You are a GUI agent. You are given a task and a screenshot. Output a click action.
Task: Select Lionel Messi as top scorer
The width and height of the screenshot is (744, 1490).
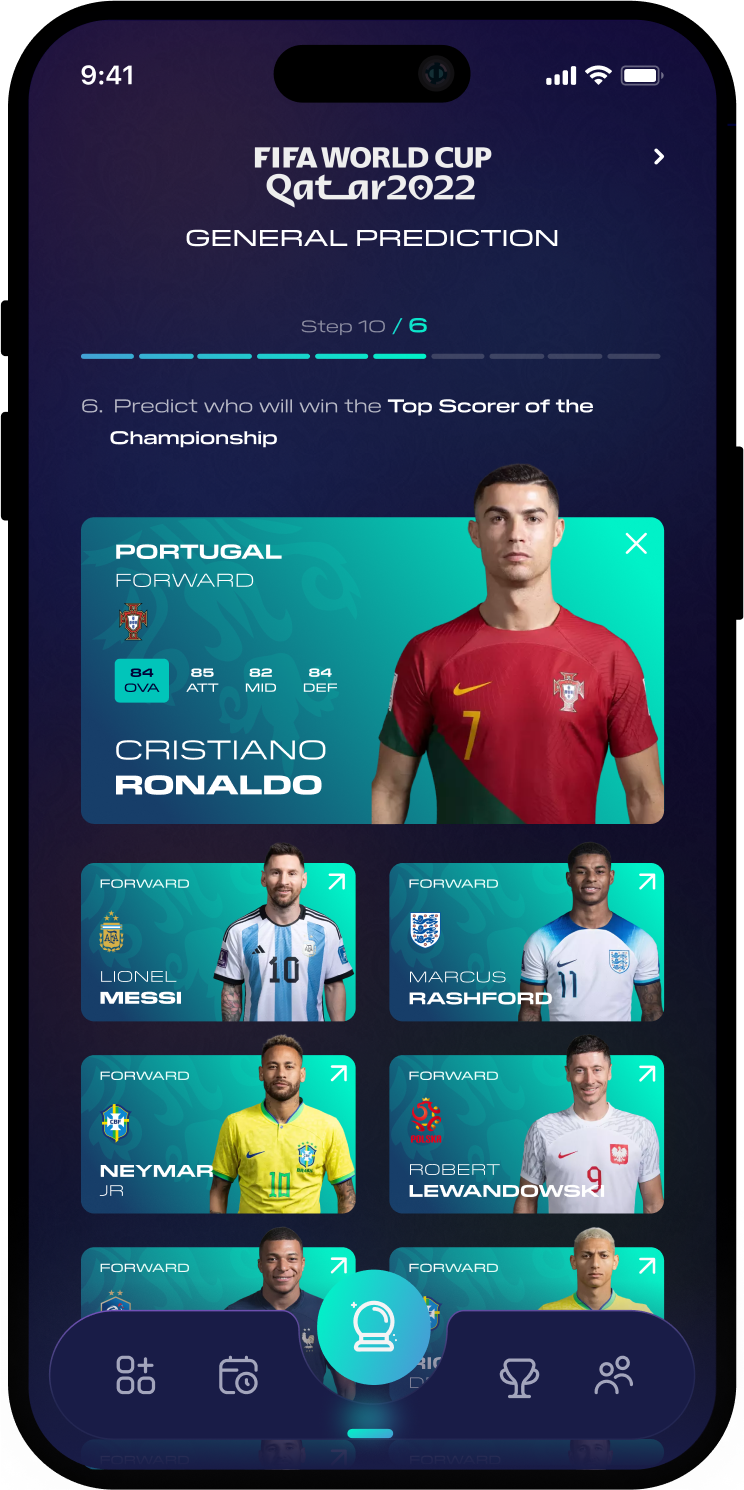coord(218,942)
